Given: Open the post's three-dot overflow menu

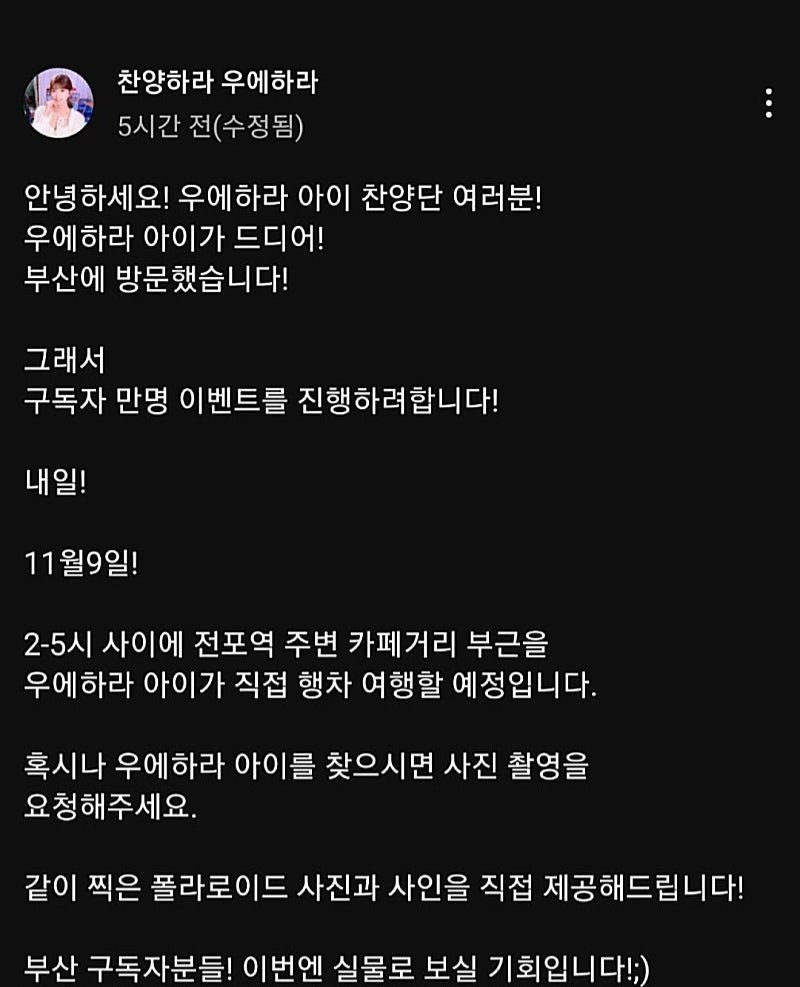Looking at the screenshot, I should 768,103.
